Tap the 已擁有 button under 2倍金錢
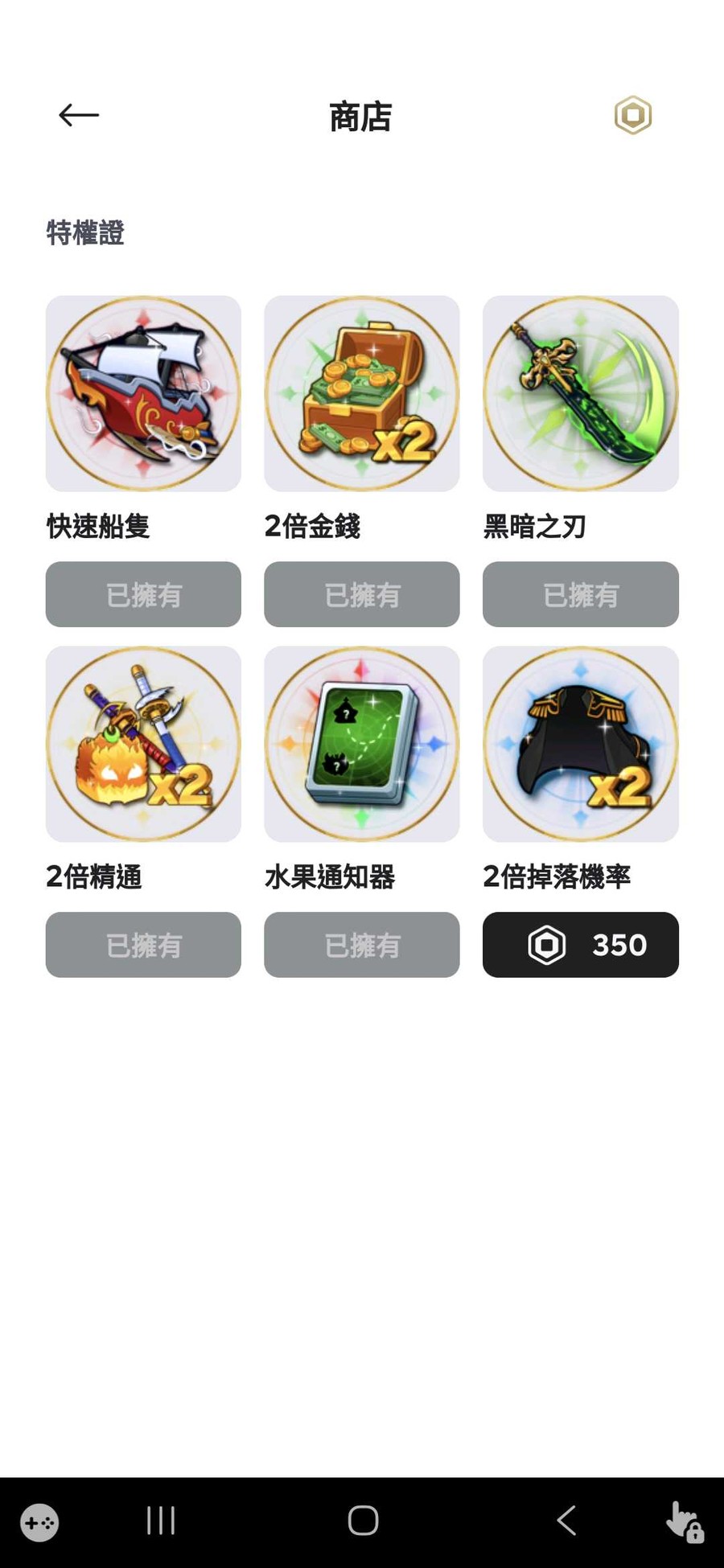This screenshot has height=1568, width=724. point(362,594)
